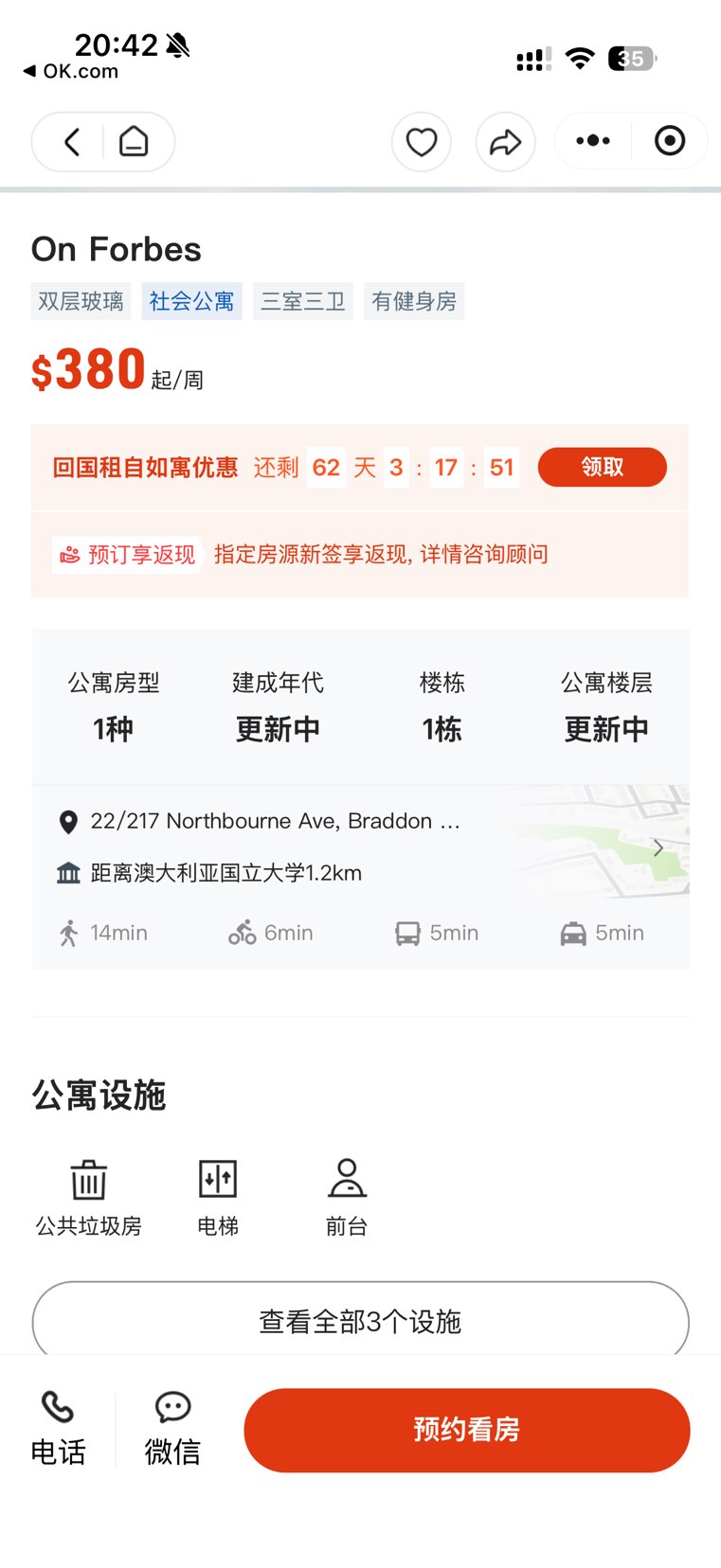Close the mini program via circle button
The width and height of the screenshot is (721, 1568).
coord(670,141)
